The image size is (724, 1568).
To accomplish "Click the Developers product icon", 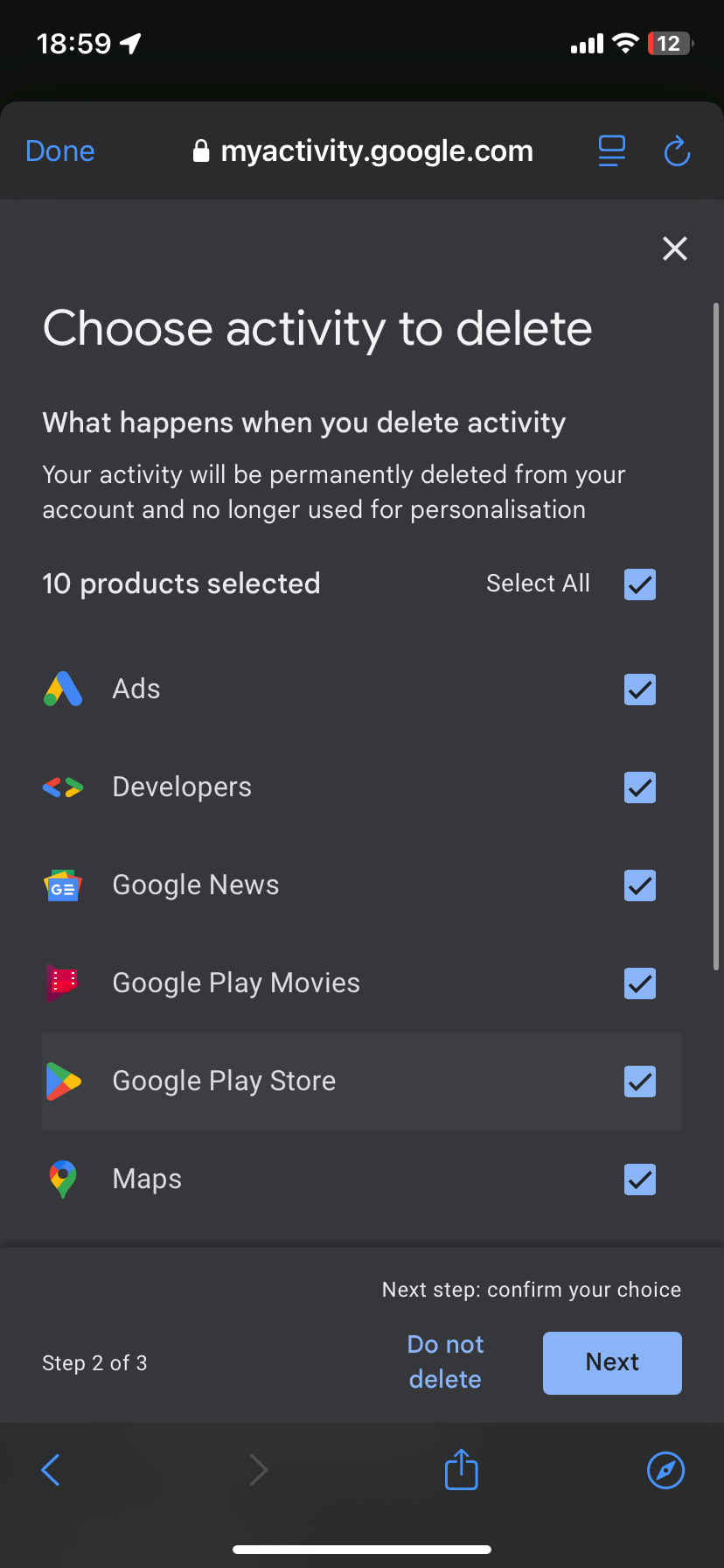I will pos(62,787).
